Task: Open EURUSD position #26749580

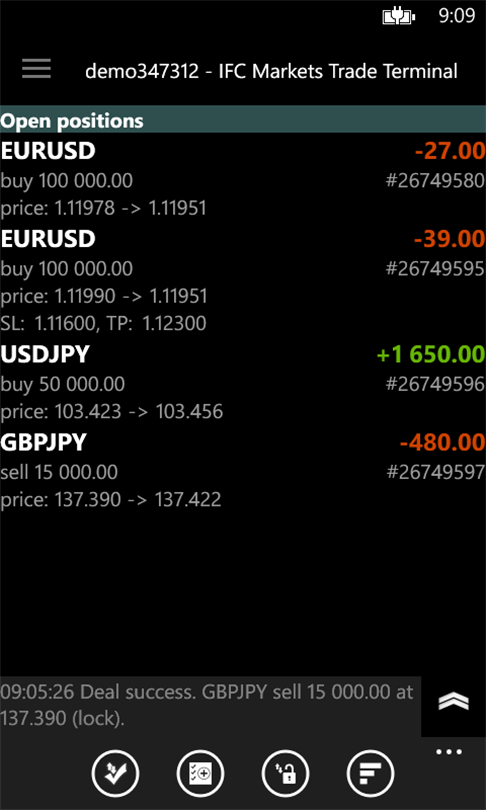Action: (243, 179)
